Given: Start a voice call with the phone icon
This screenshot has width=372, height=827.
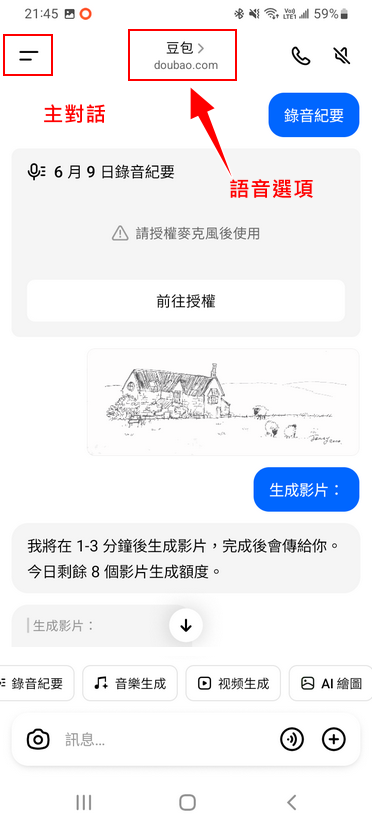Looking at the screenshot, I should click(301, 55).
